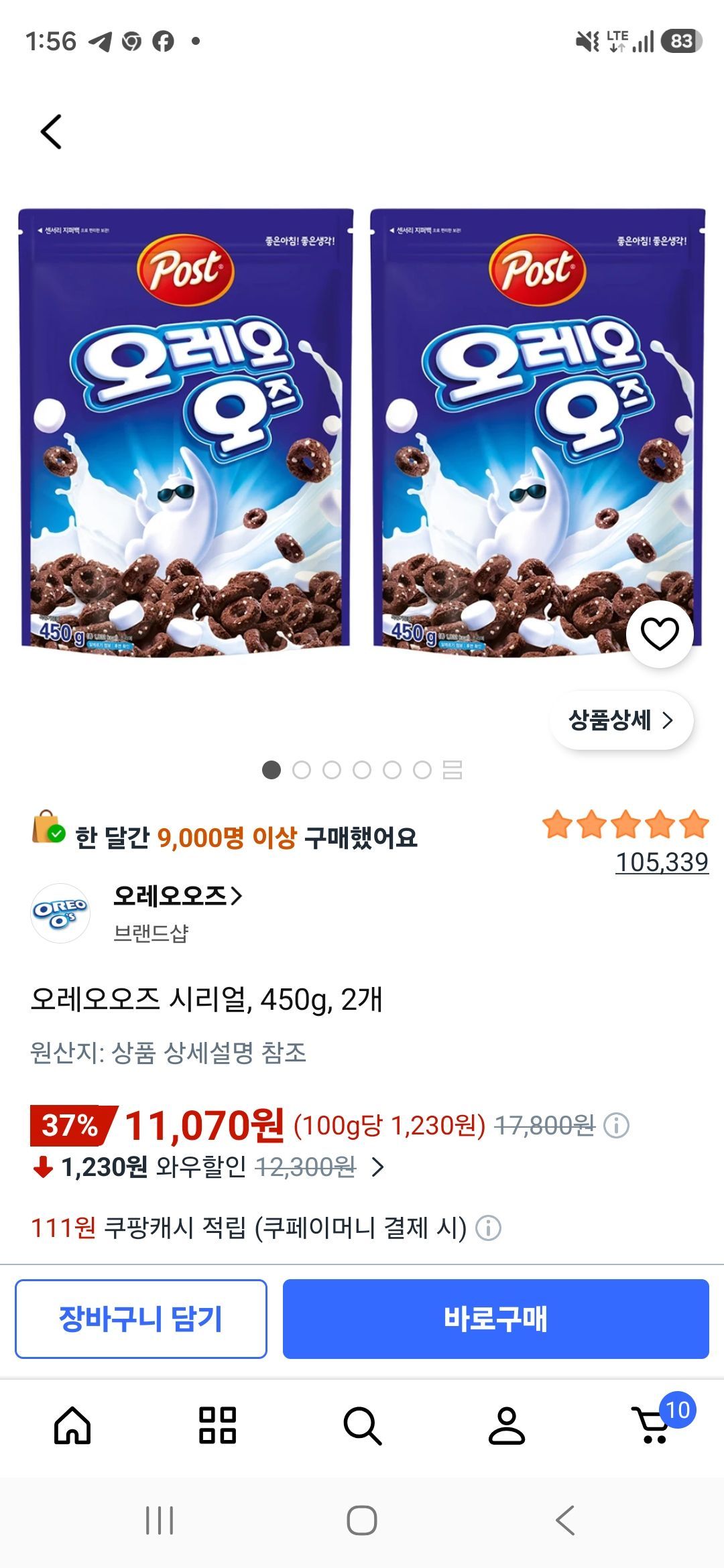Buy now with 바로구매 button
Image resolution: width=724 pixels, height=1568 pixels.
pyautogui.click(x=495, y=1319)
